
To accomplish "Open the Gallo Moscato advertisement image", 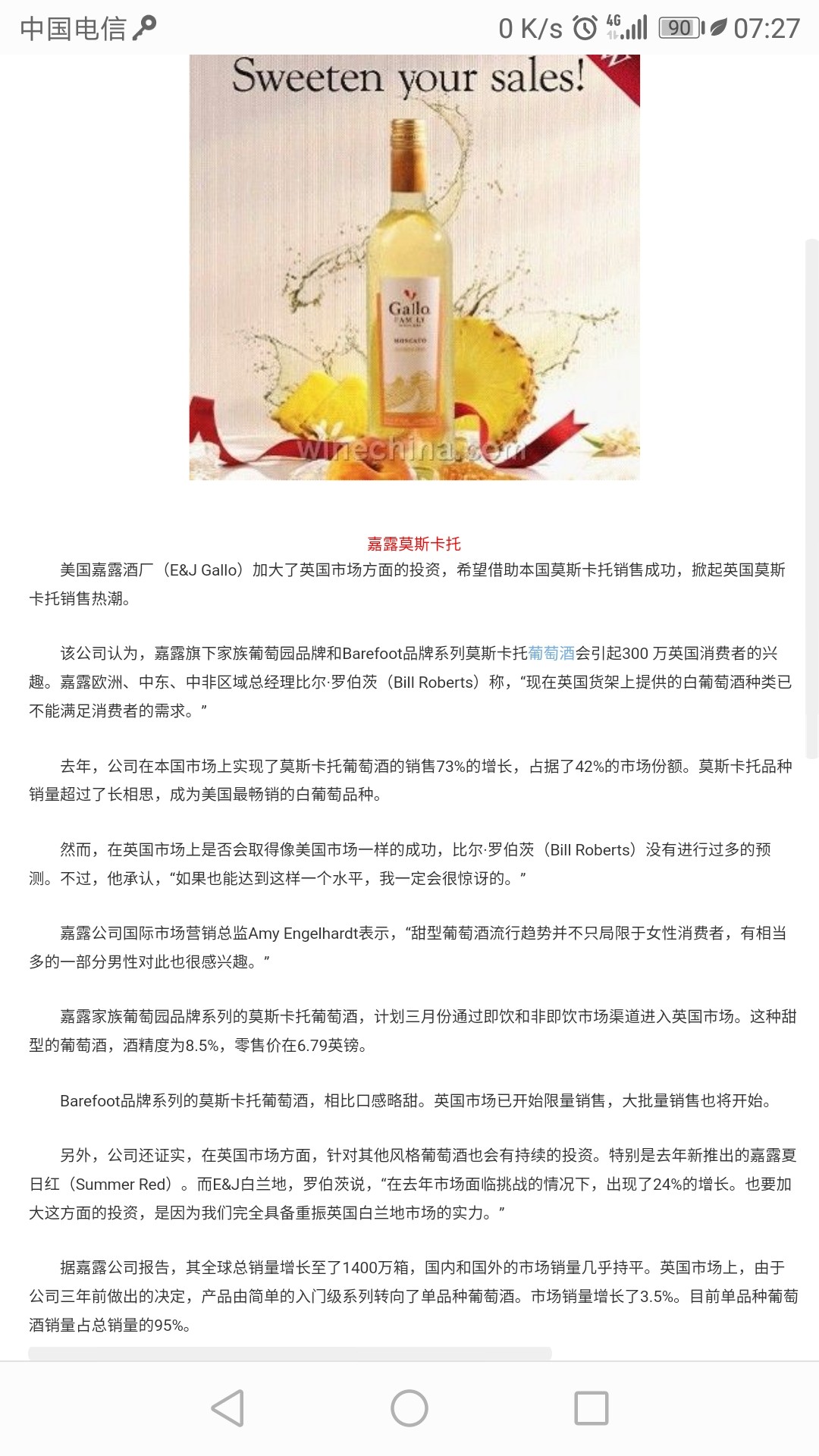I will 414,267.
